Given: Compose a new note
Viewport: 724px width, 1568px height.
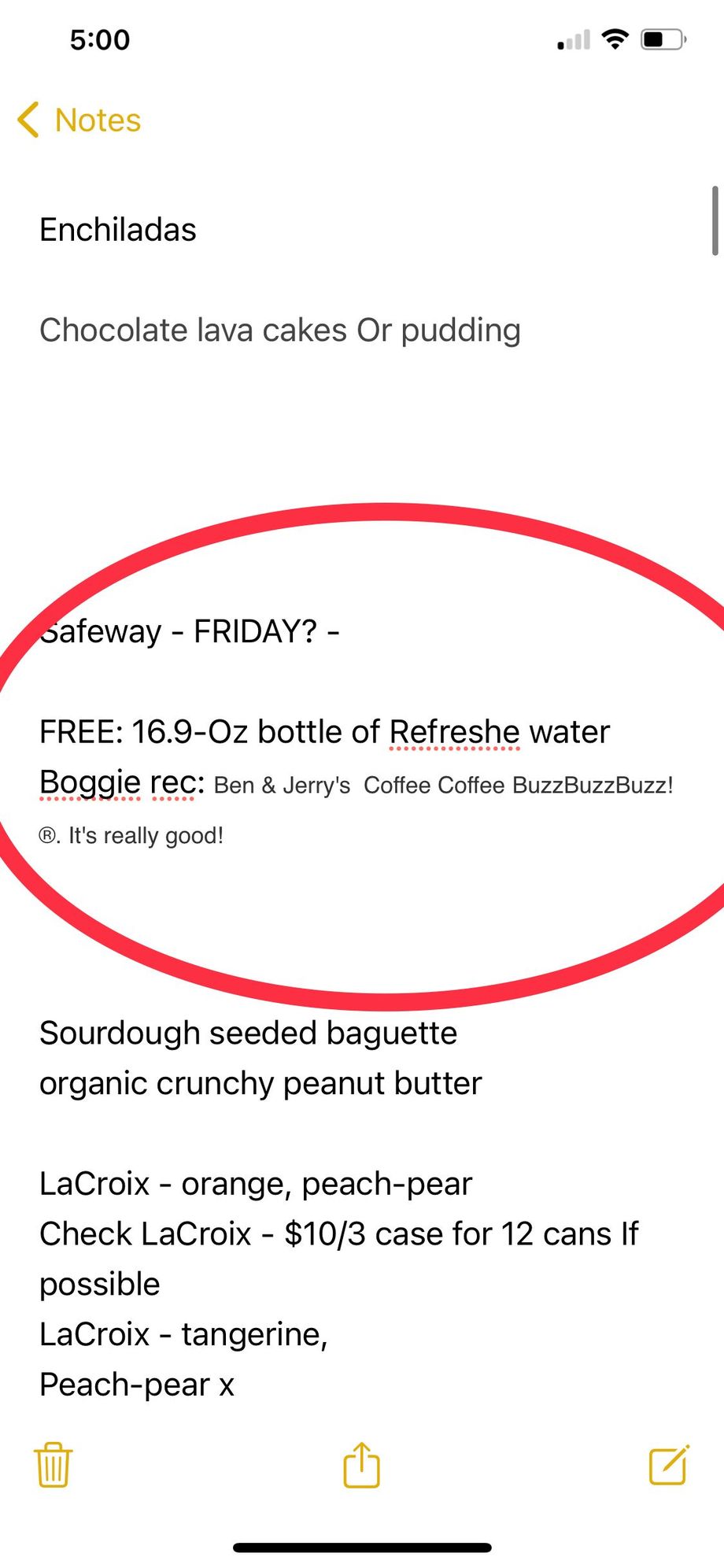Looking at the screenshot, I should click(x=670, y=1465).
